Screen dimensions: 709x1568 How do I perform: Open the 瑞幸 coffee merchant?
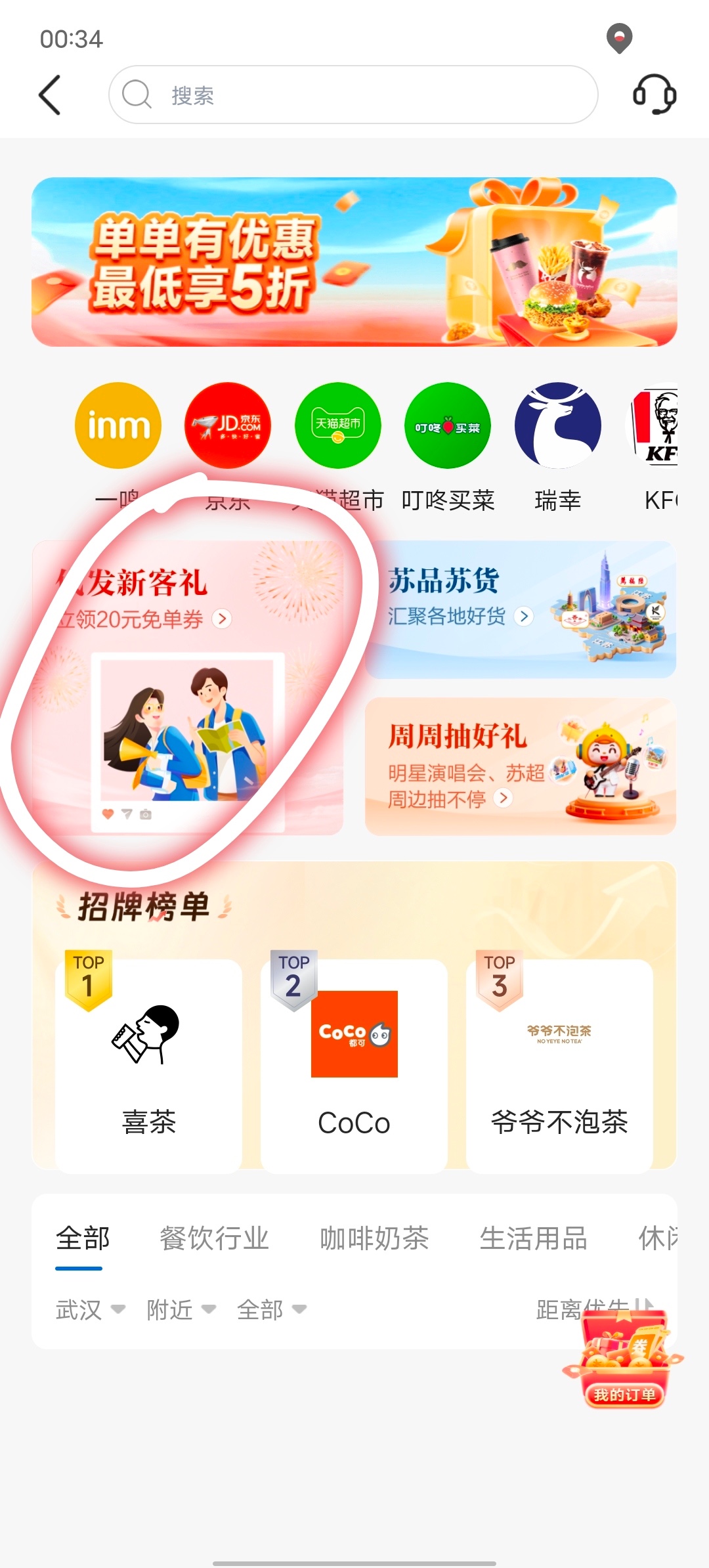pos(557,425)
